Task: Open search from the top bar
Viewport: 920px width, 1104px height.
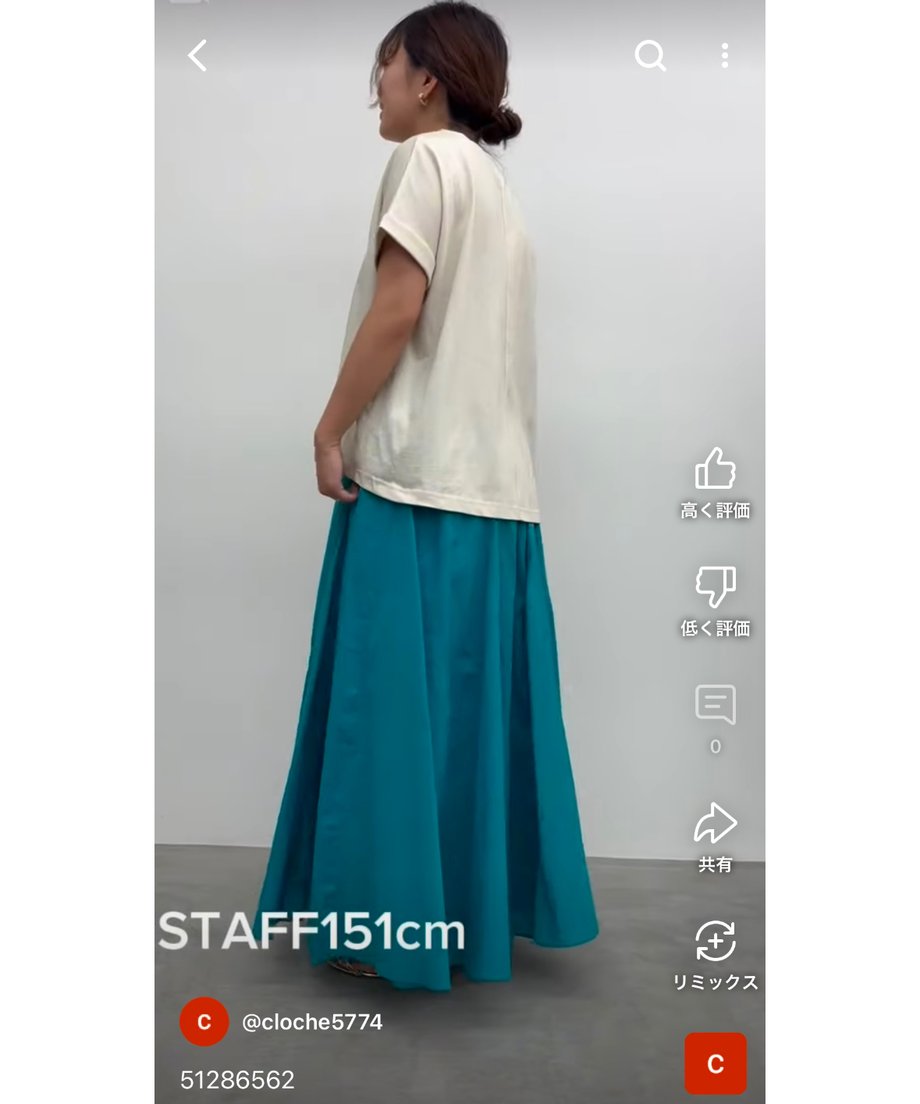Action: [650, 56]
